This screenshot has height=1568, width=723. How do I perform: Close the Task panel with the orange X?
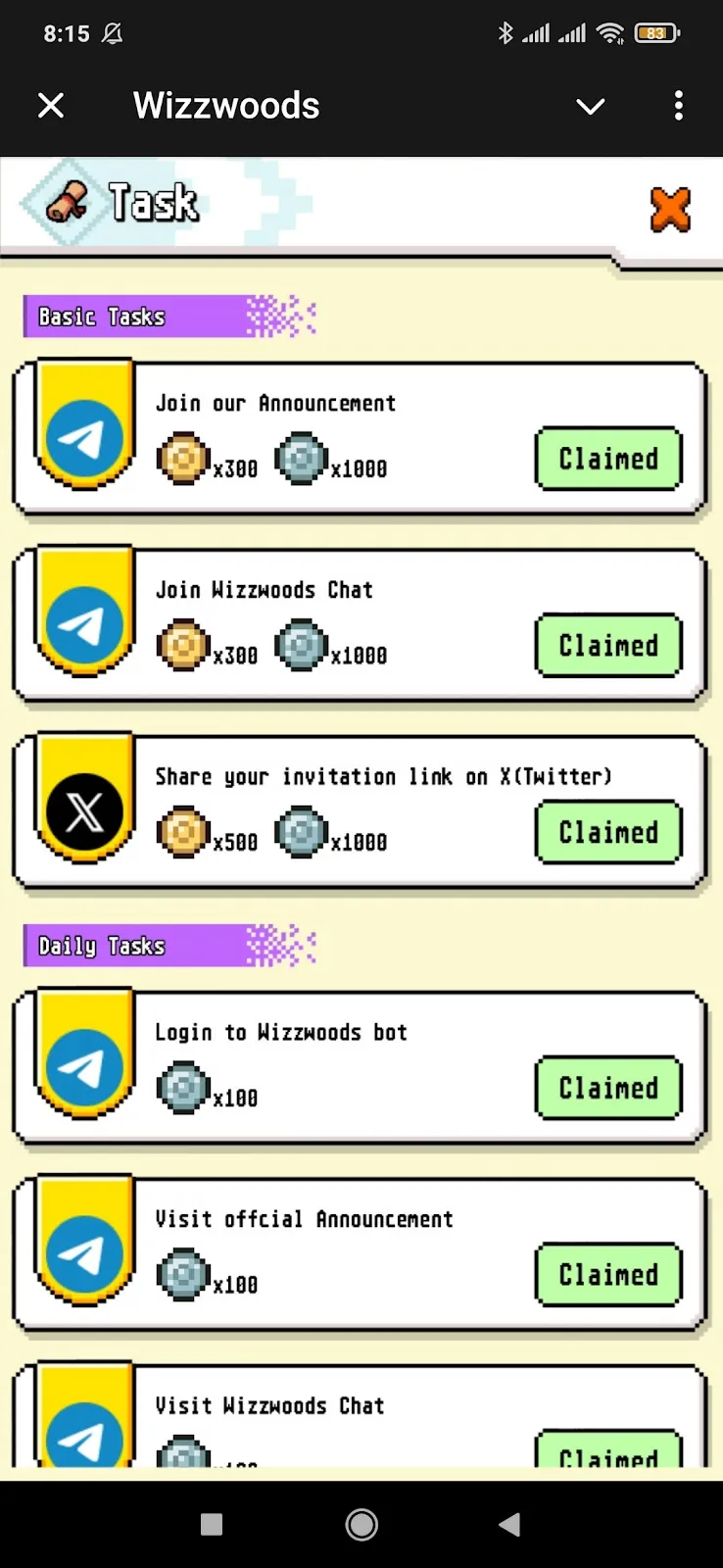670,210
